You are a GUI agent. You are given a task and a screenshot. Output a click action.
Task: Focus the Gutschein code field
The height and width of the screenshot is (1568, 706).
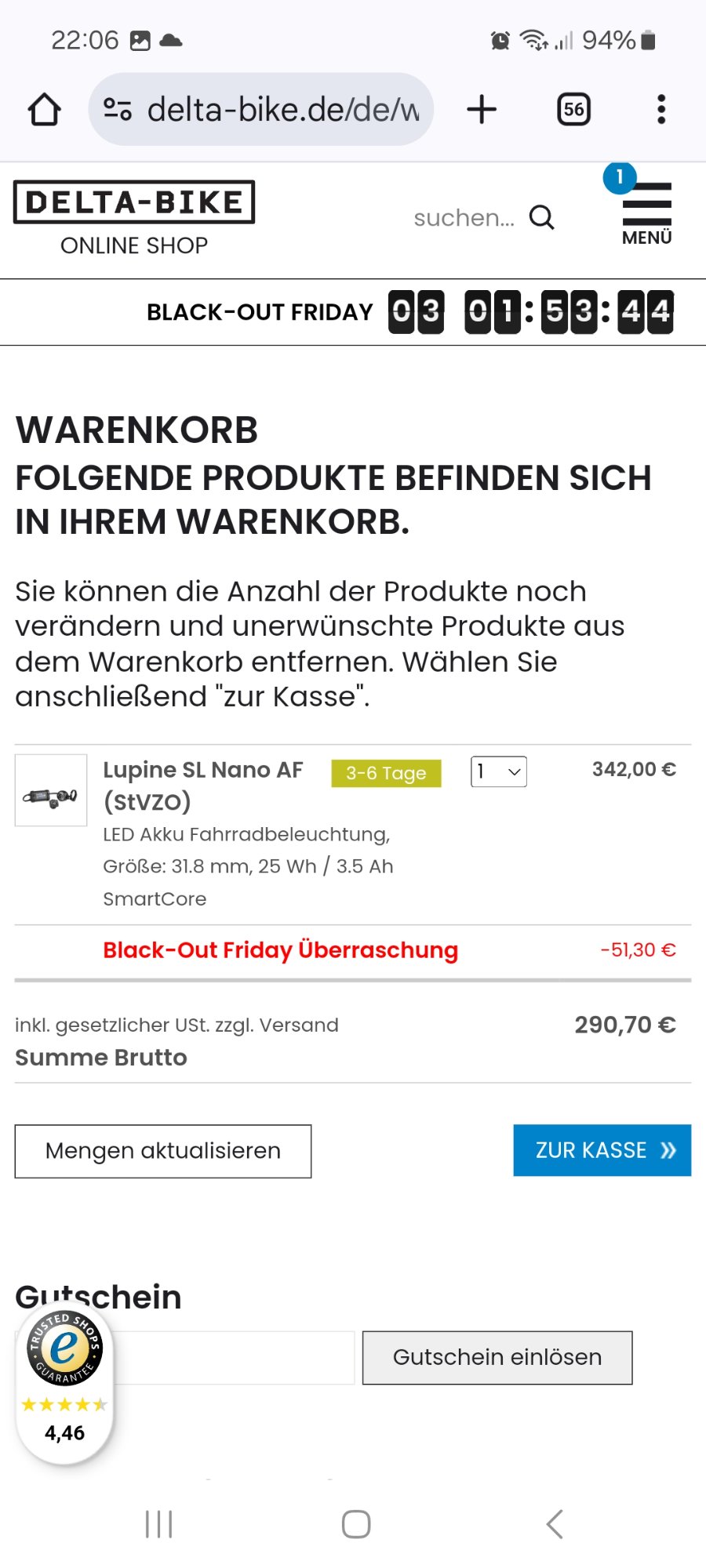[235, 1357]
